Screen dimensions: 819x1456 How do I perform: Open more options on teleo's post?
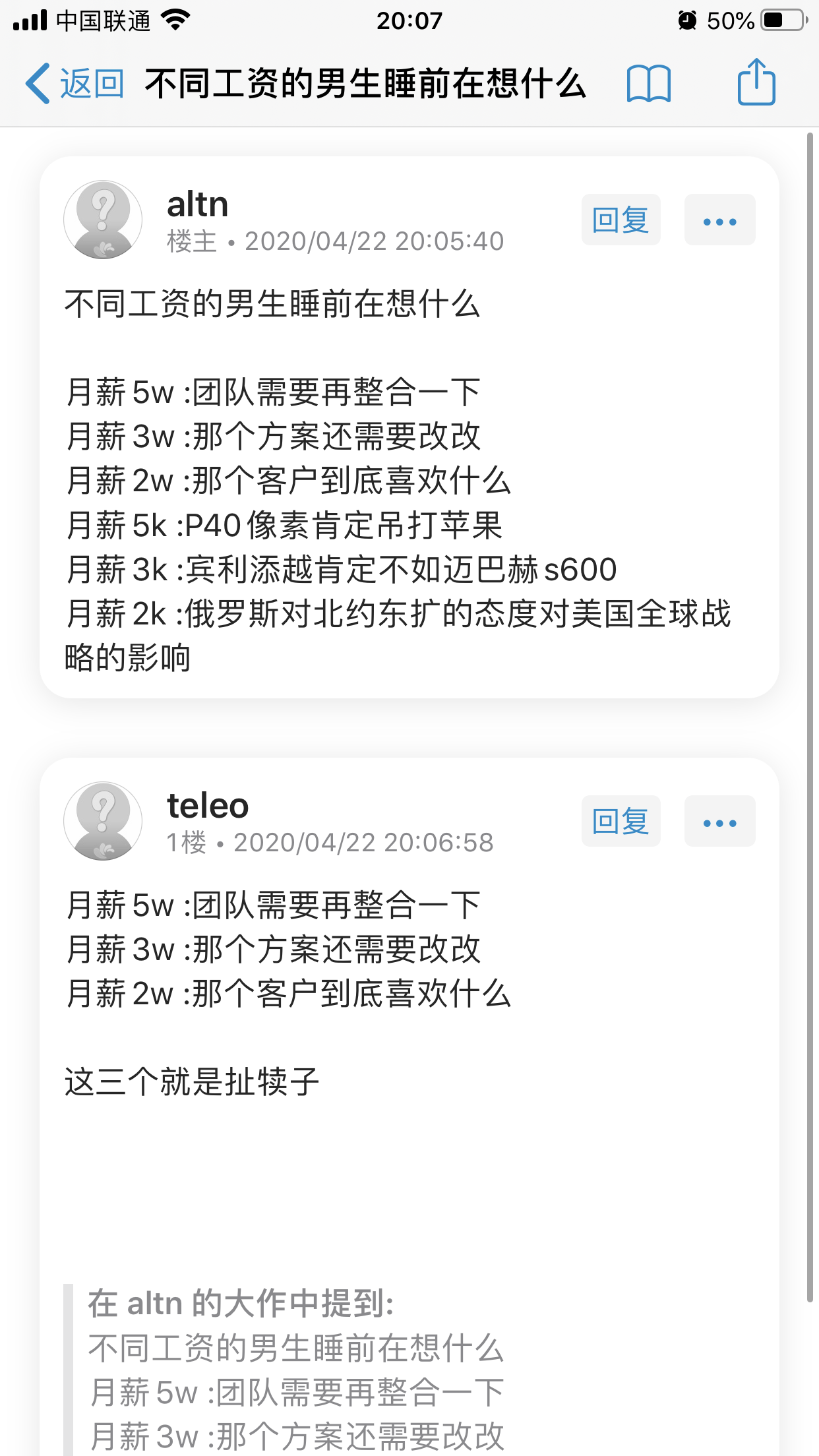pos(719,821)
